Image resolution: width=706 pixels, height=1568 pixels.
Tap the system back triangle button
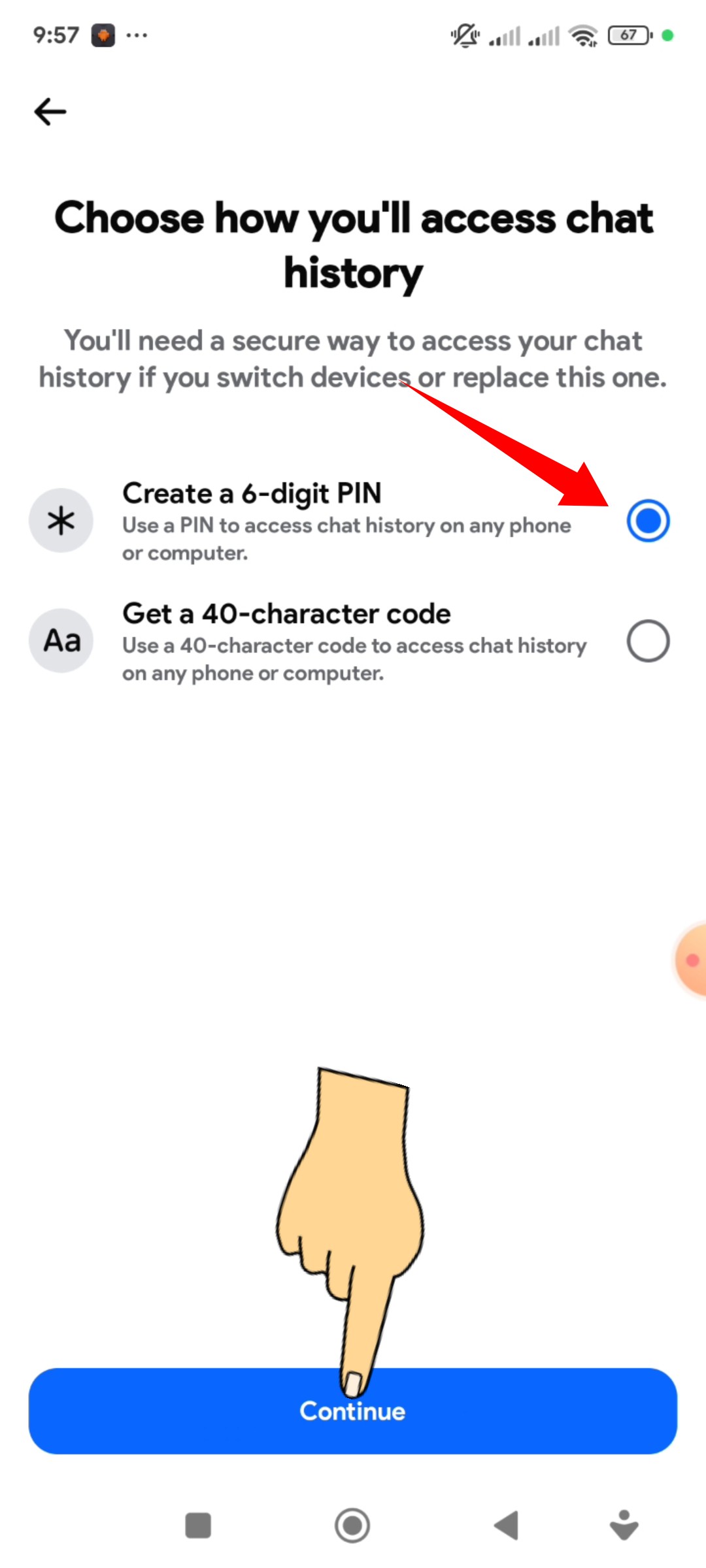pos(507,1526)
